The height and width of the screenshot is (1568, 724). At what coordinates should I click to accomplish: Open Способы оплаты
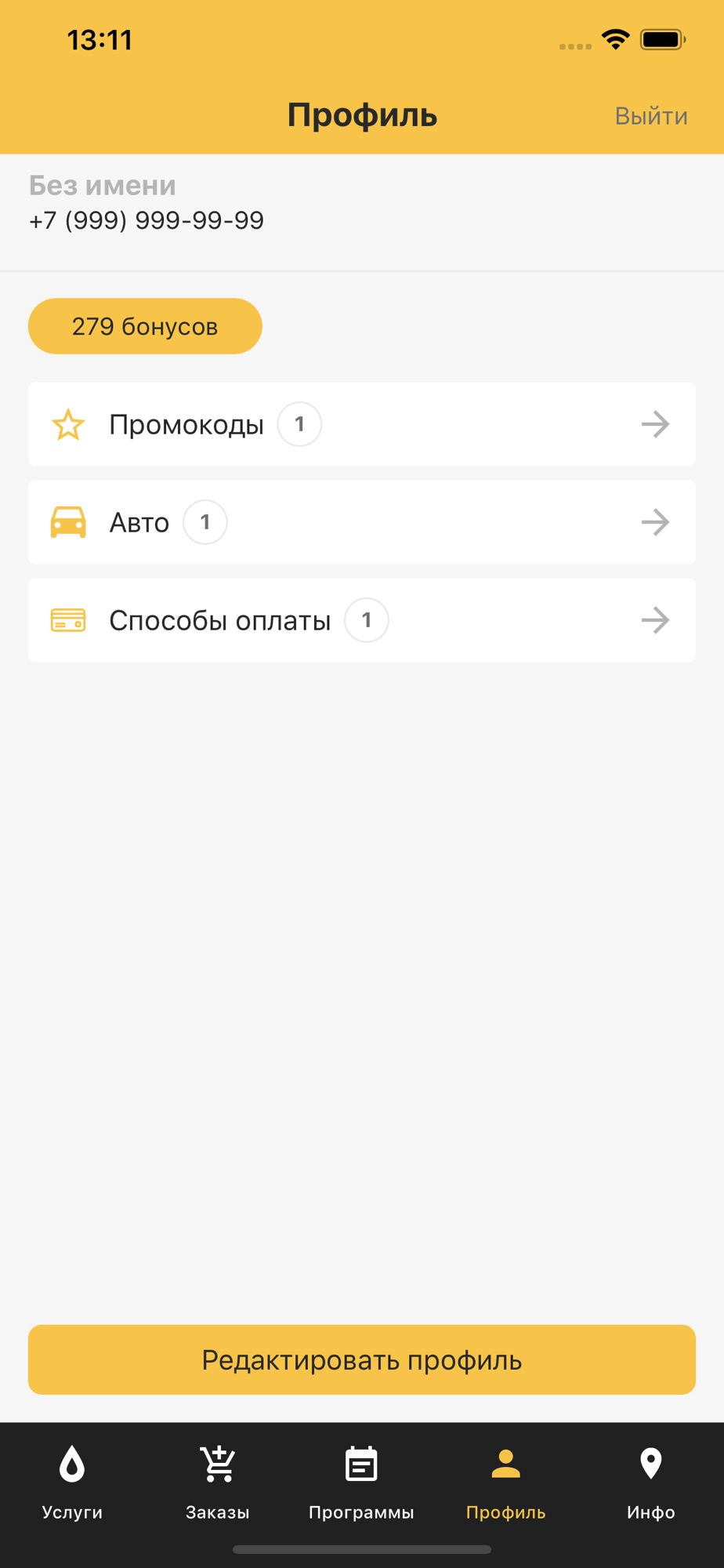pyautogui.click(x=361, y=620)
